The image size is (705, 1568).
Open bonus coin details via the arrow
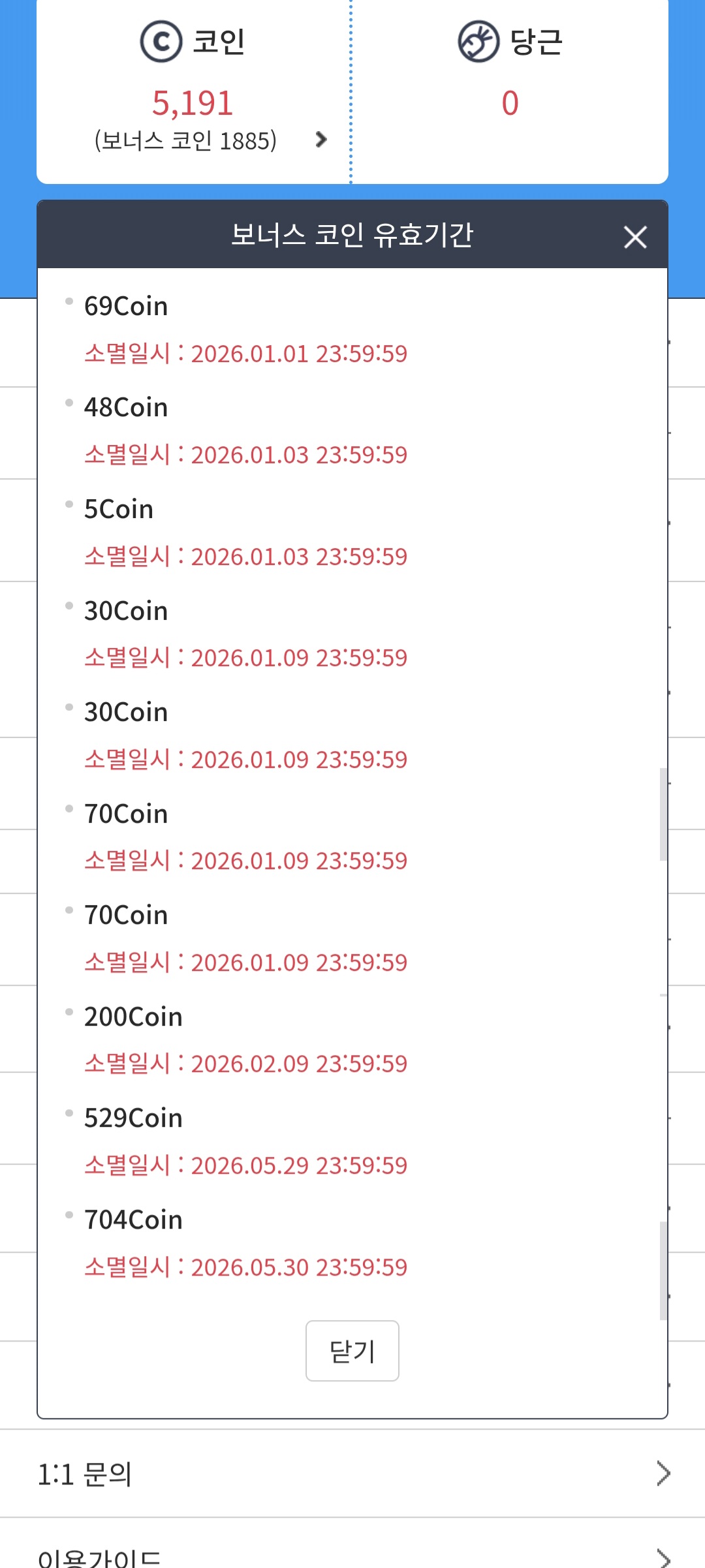point(321,140)
